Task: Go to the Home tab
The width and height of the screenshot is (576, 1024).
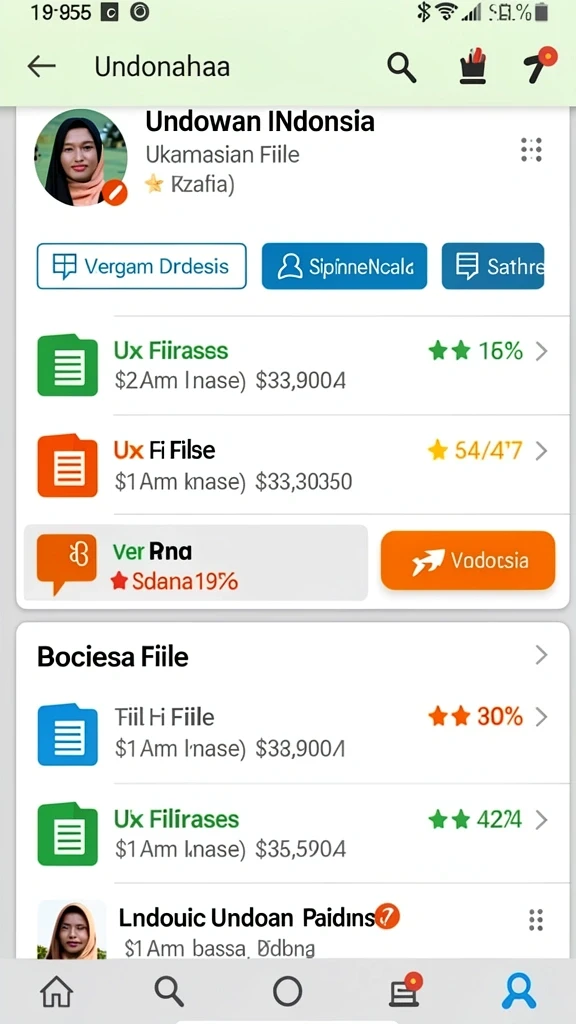Action: point(57,991)
